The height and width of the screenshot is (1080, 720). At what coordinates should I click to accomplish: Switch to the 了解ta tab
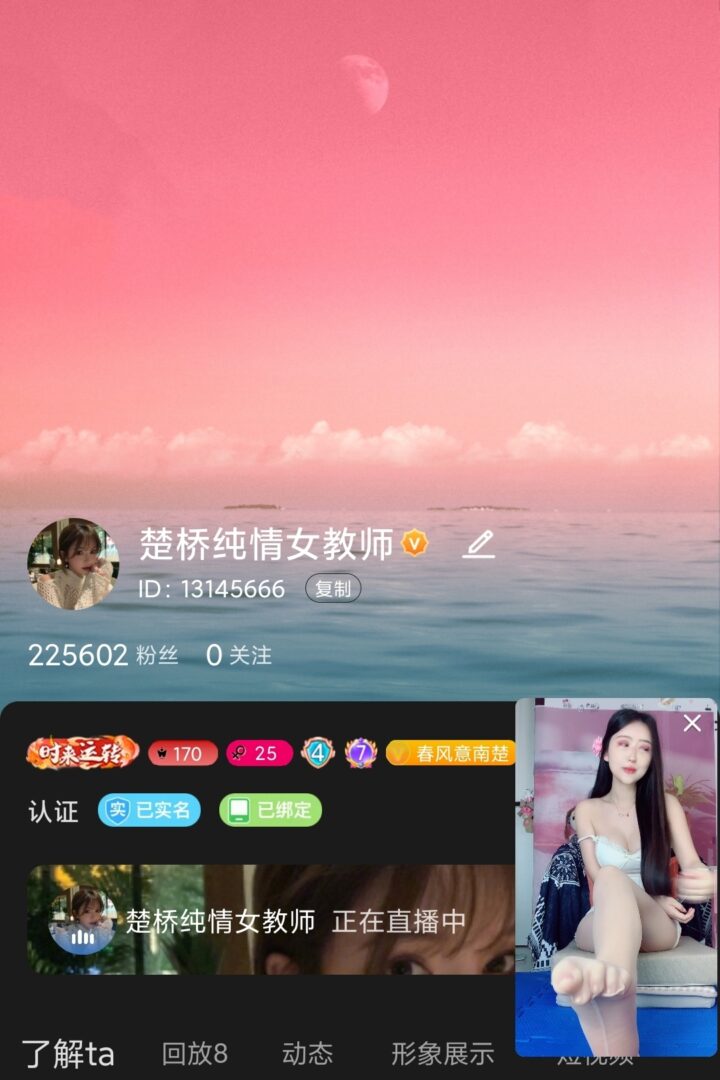pyautogui.click(x=68, y=1054)
